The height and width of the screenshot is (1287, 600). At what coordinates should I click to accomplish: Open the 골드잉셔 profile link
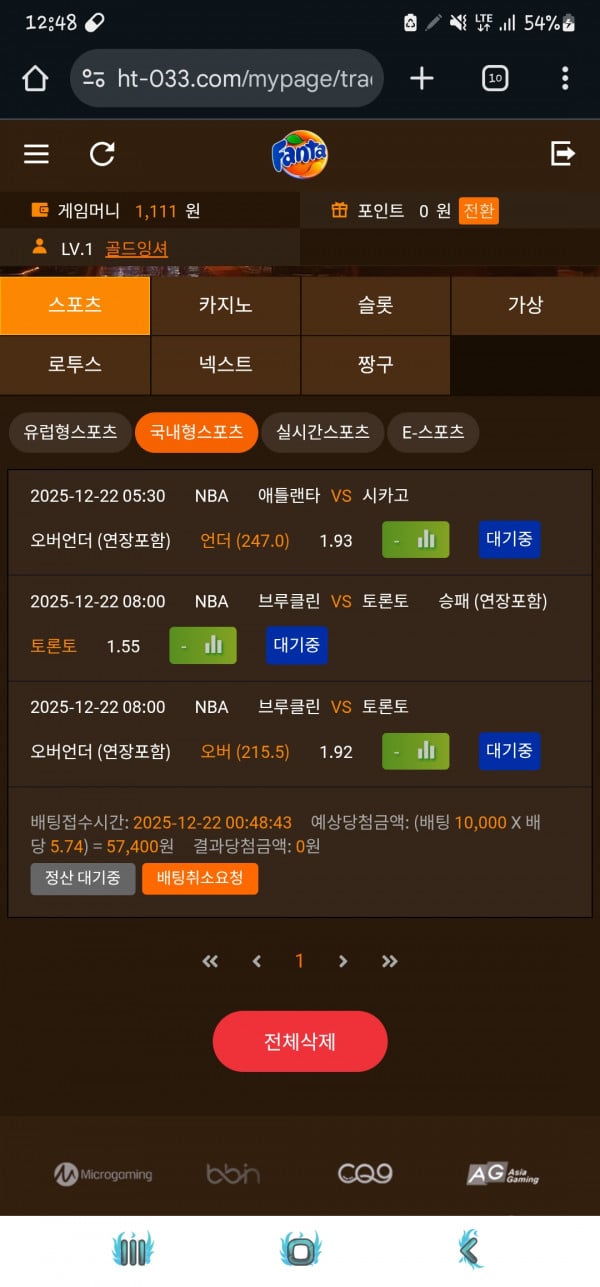coord(136,249)
